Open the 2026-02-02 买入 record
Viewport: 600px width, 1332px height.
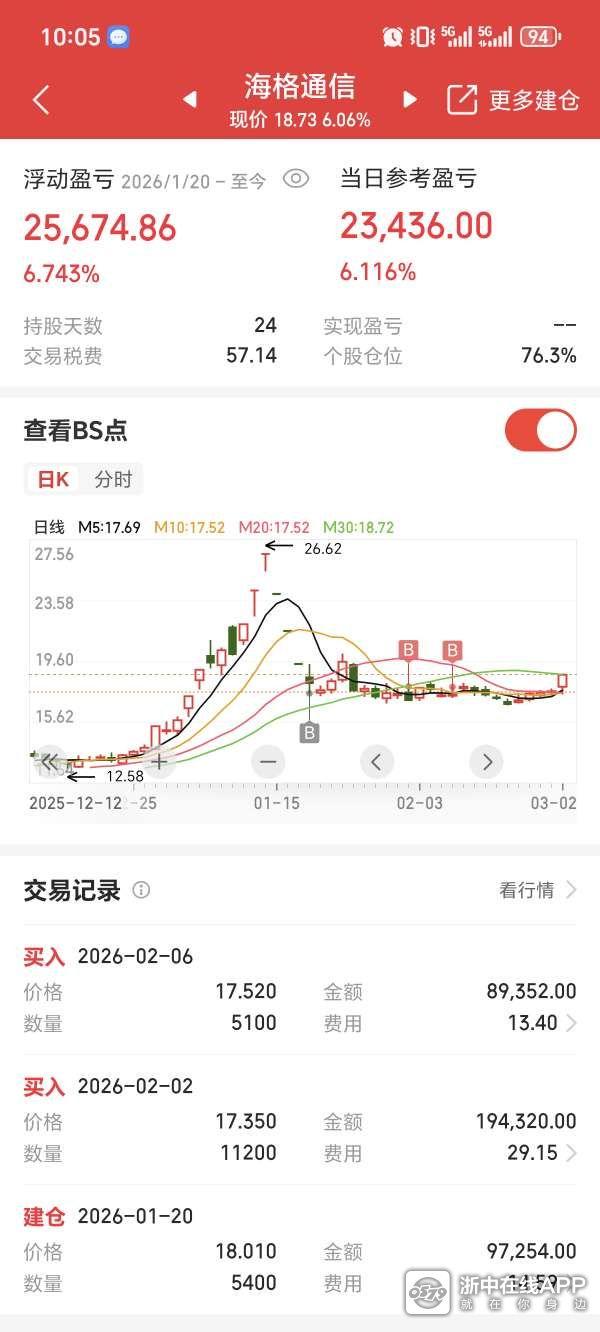(300, 1120)
